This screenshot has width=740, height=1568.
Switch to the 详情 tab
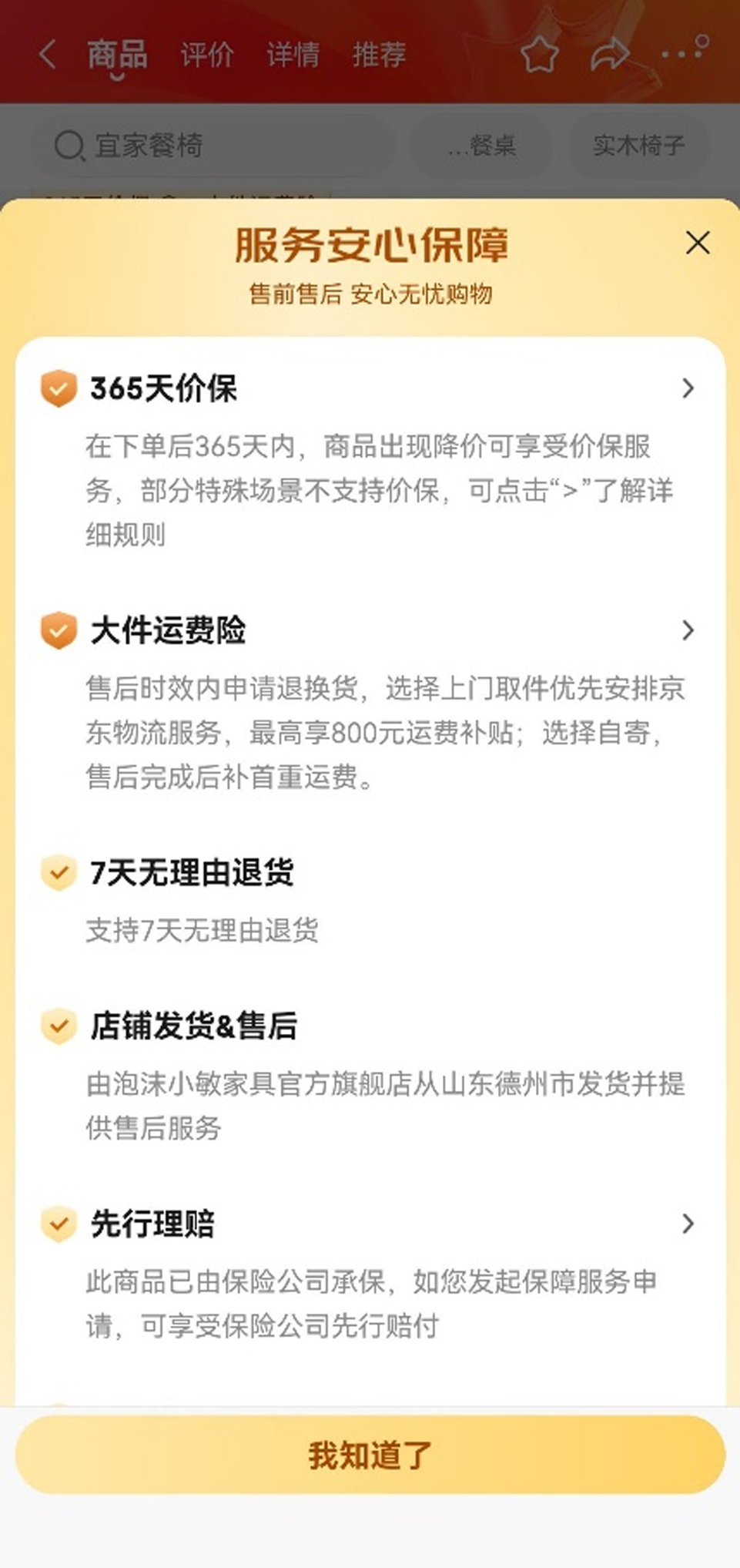[293, 55]
